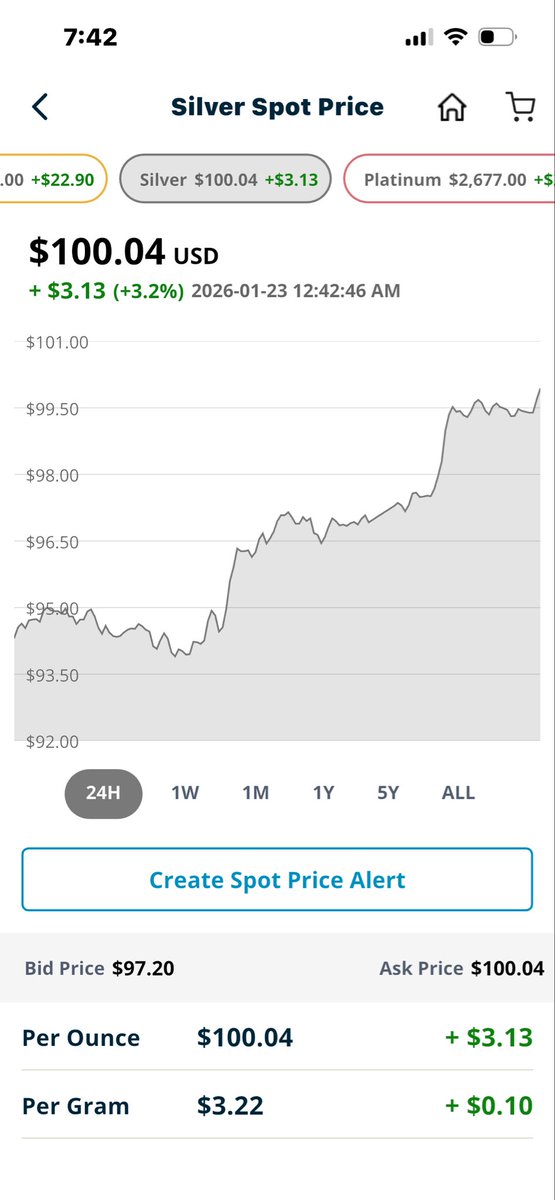Open the shopping cart
The image size is (555, 1200).
click(520, 107)
